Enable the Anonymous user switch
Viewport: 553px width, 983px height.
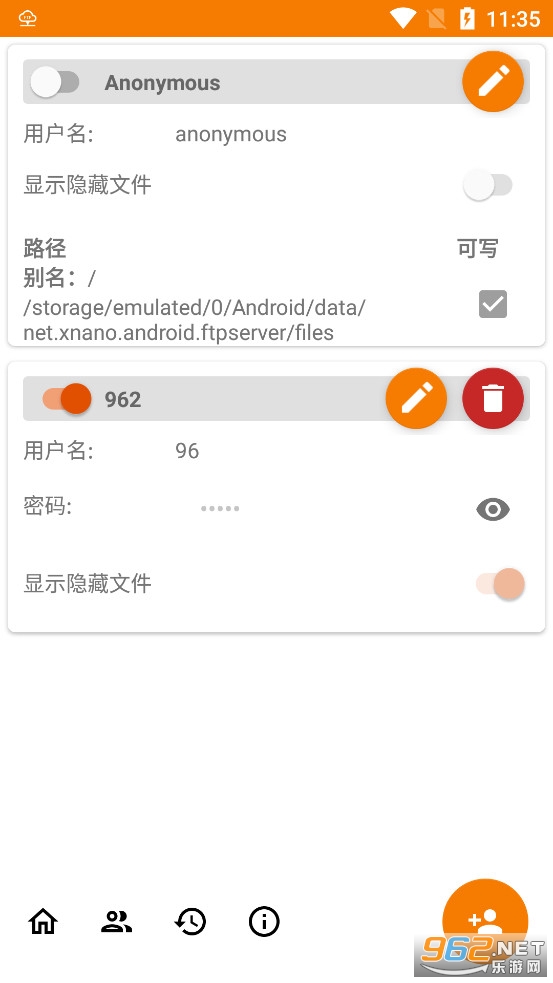coord(55,83)
